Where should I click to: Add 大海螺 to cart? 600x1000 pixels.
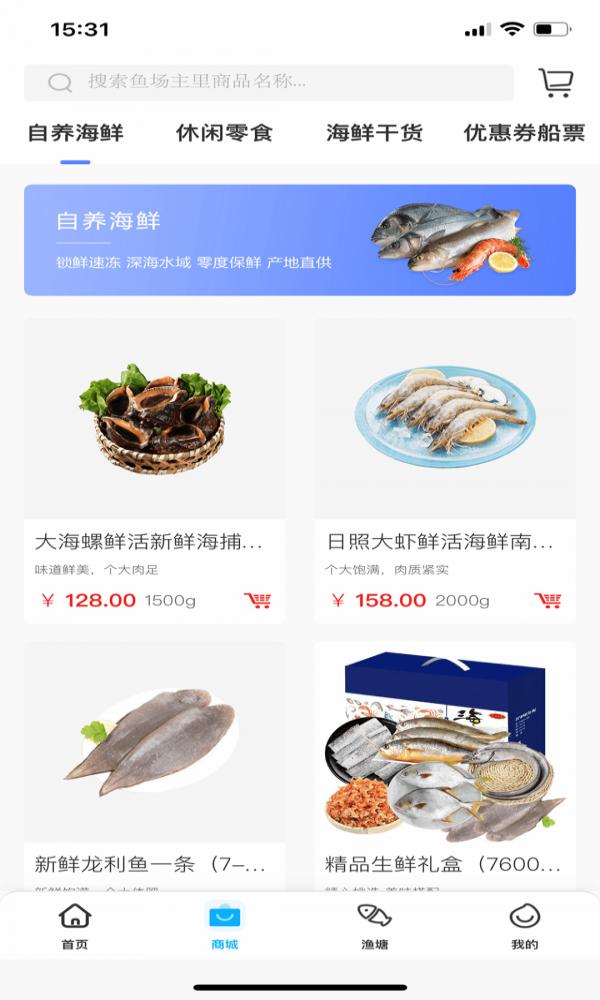click(258, 600)
